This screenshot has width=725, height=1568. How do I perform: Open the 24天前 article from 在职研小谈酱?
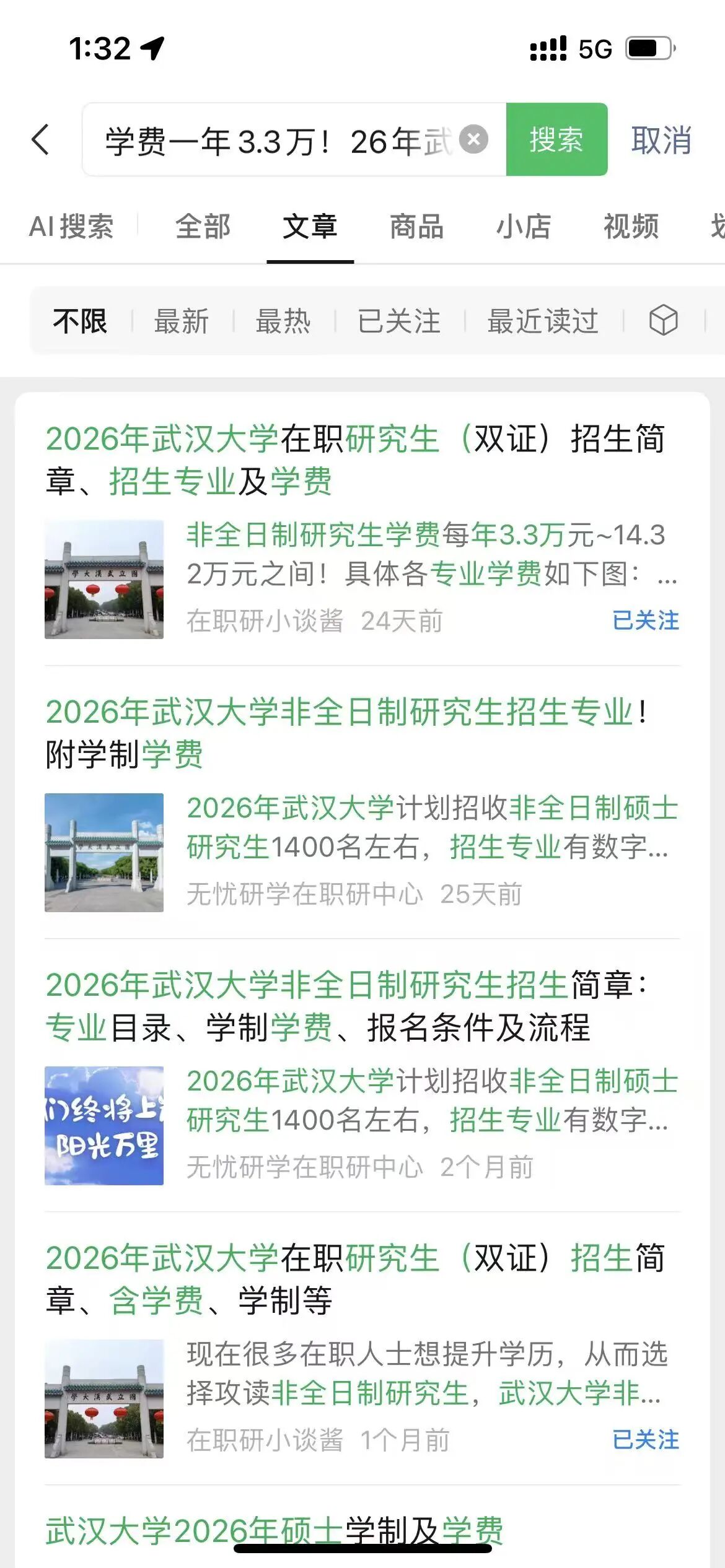tap(354, 460)
